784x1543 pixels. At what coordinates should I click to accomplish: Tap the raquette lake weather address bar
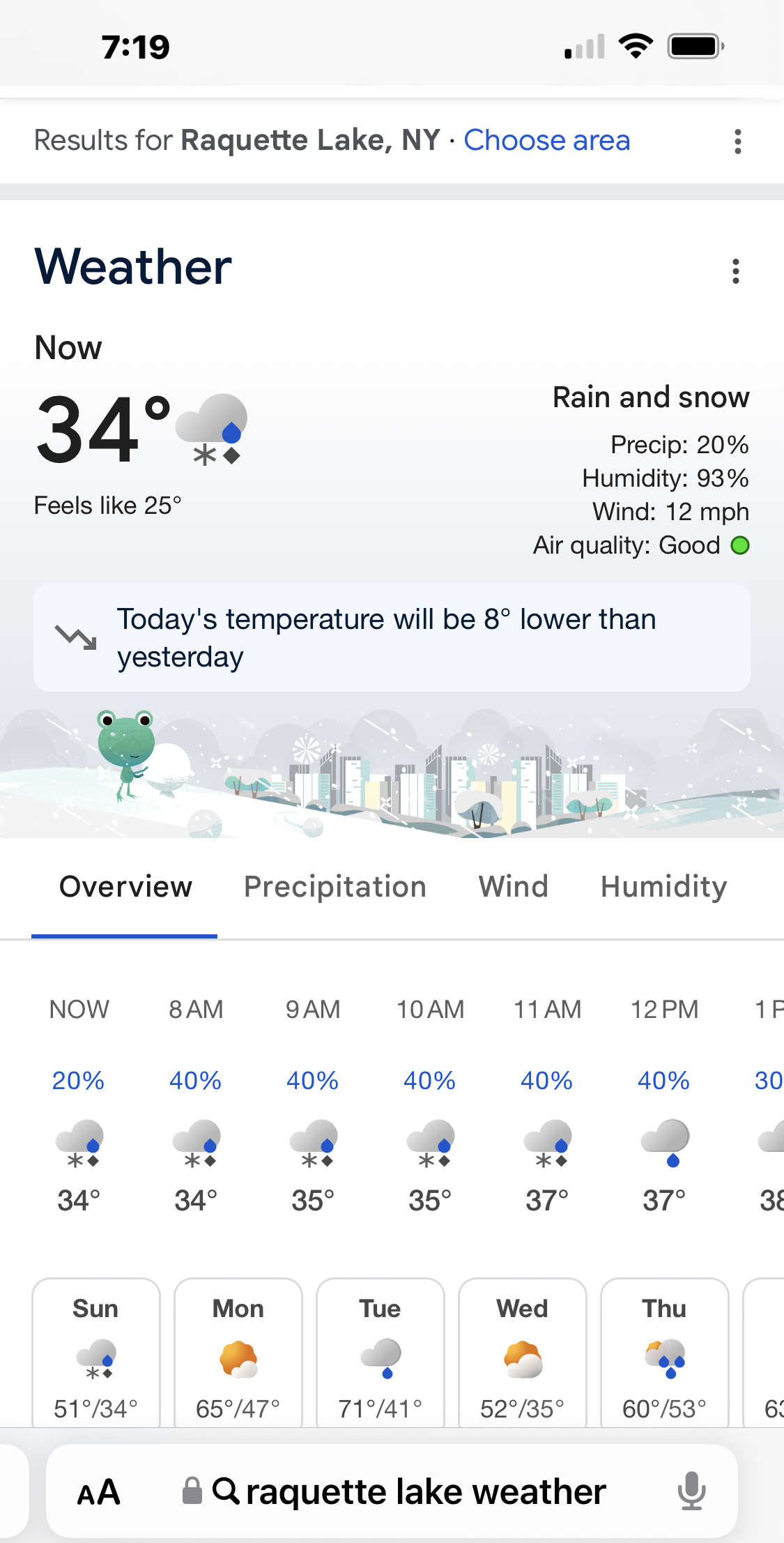pos(394,1491)
